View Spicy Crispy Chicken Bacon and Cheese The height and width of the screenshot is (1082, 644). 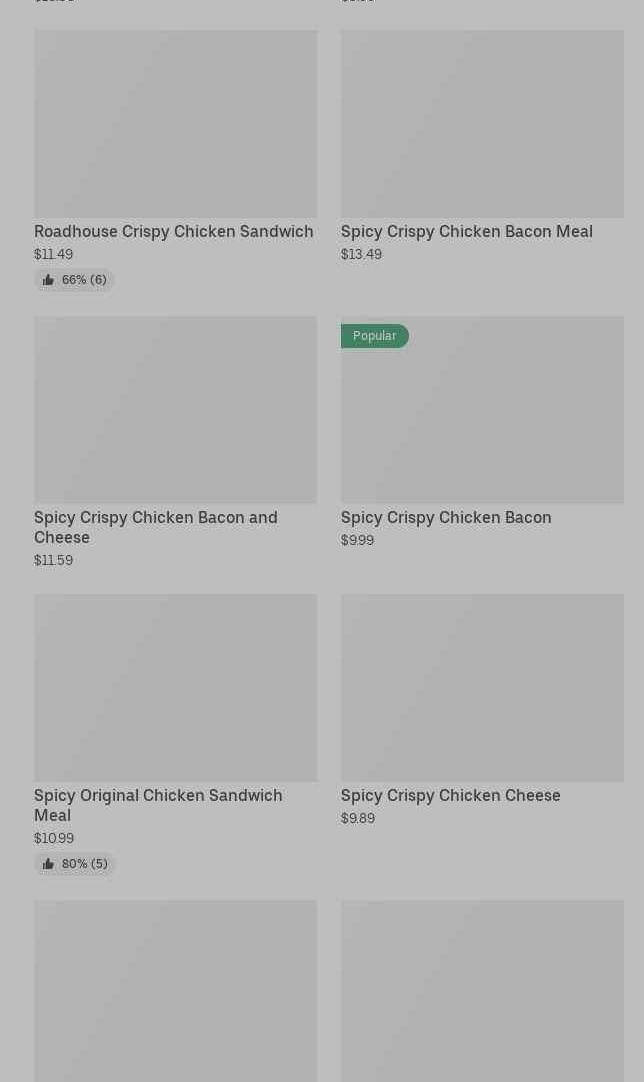(x=175, y=443)
